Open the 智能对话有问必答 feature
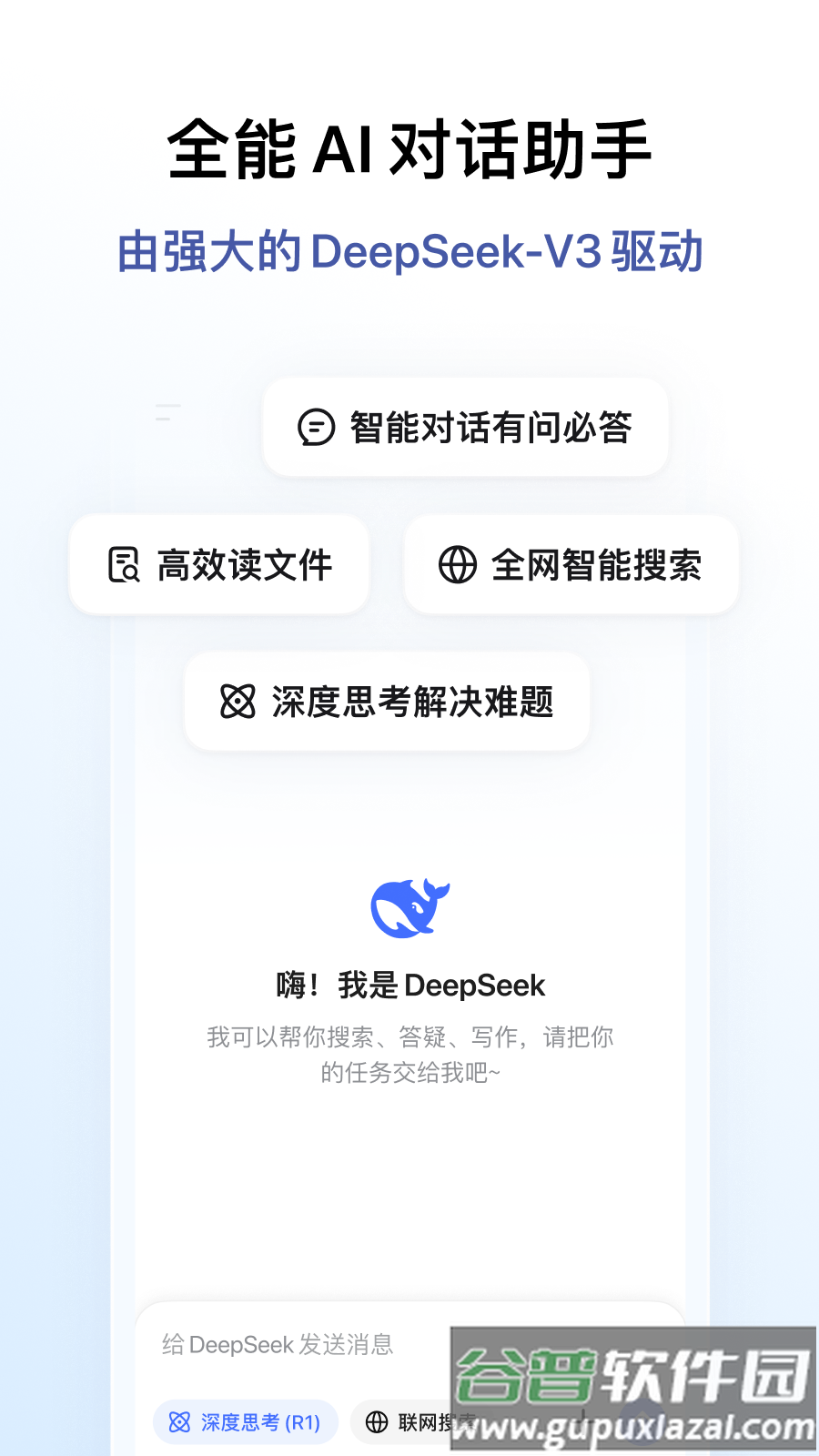The width and height of the screenshot is (819, 1456). (465, 428)
